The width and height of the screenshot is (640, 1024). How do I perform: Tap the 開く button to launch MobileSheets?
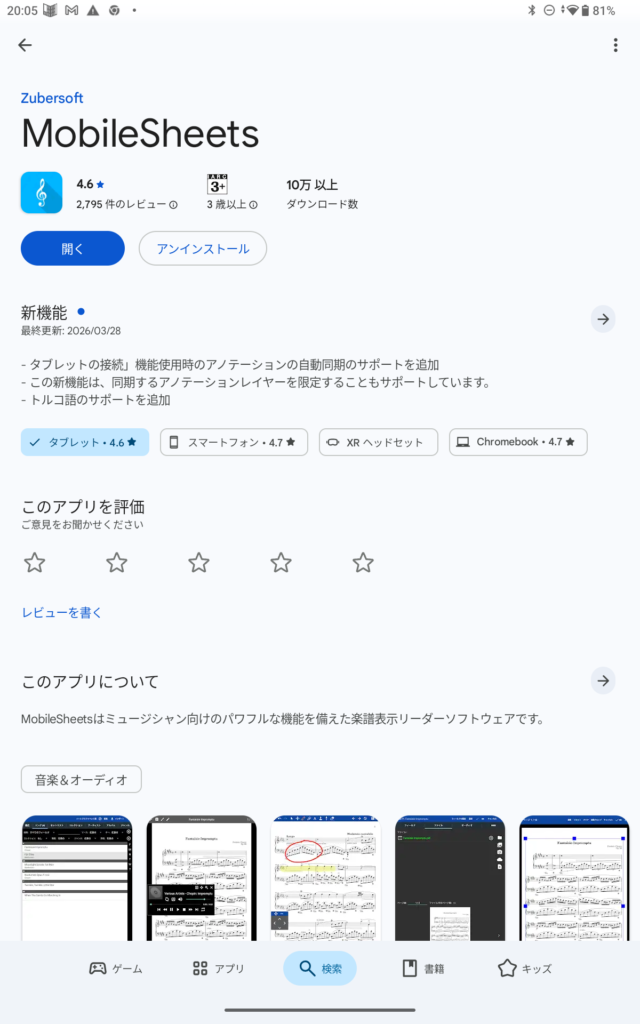(x=73, y=249)
